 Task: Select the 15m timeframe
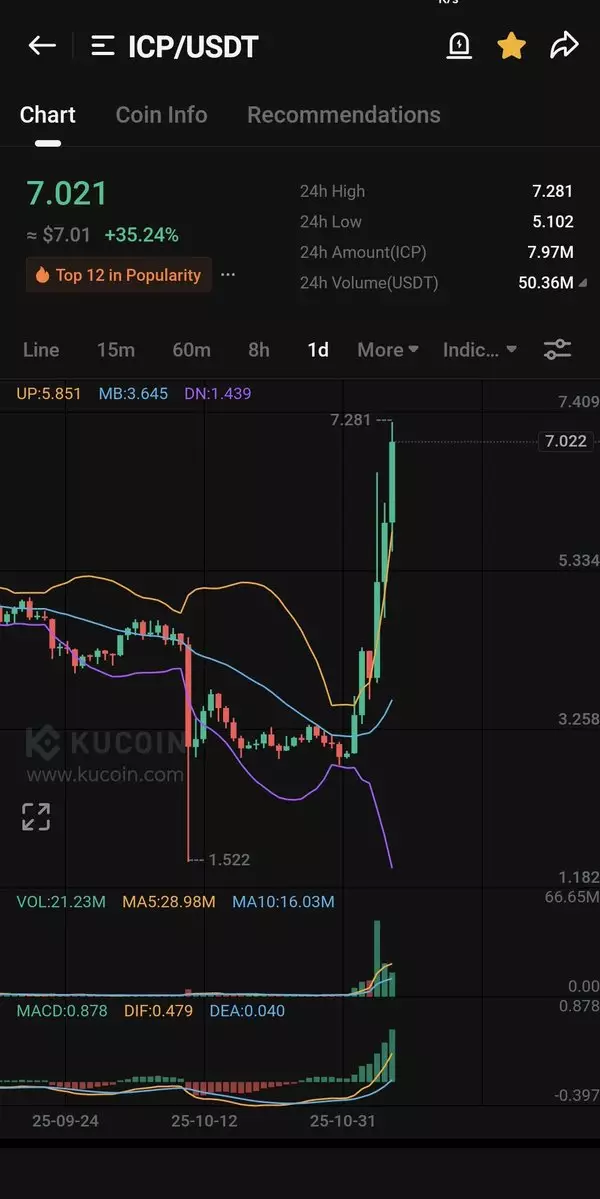pos(115,350)
